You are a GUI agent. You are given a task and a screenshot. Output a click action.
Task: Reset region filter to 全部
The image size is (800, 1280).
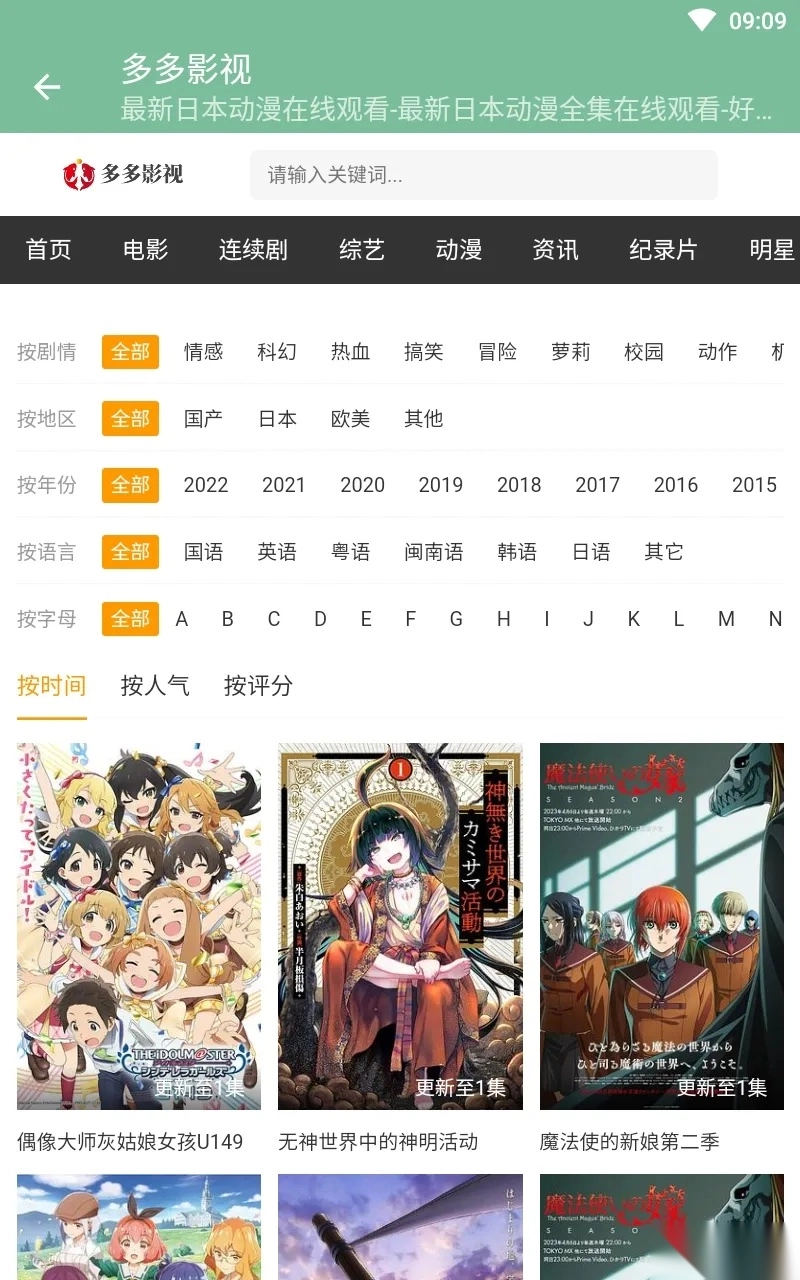(130, 419)
